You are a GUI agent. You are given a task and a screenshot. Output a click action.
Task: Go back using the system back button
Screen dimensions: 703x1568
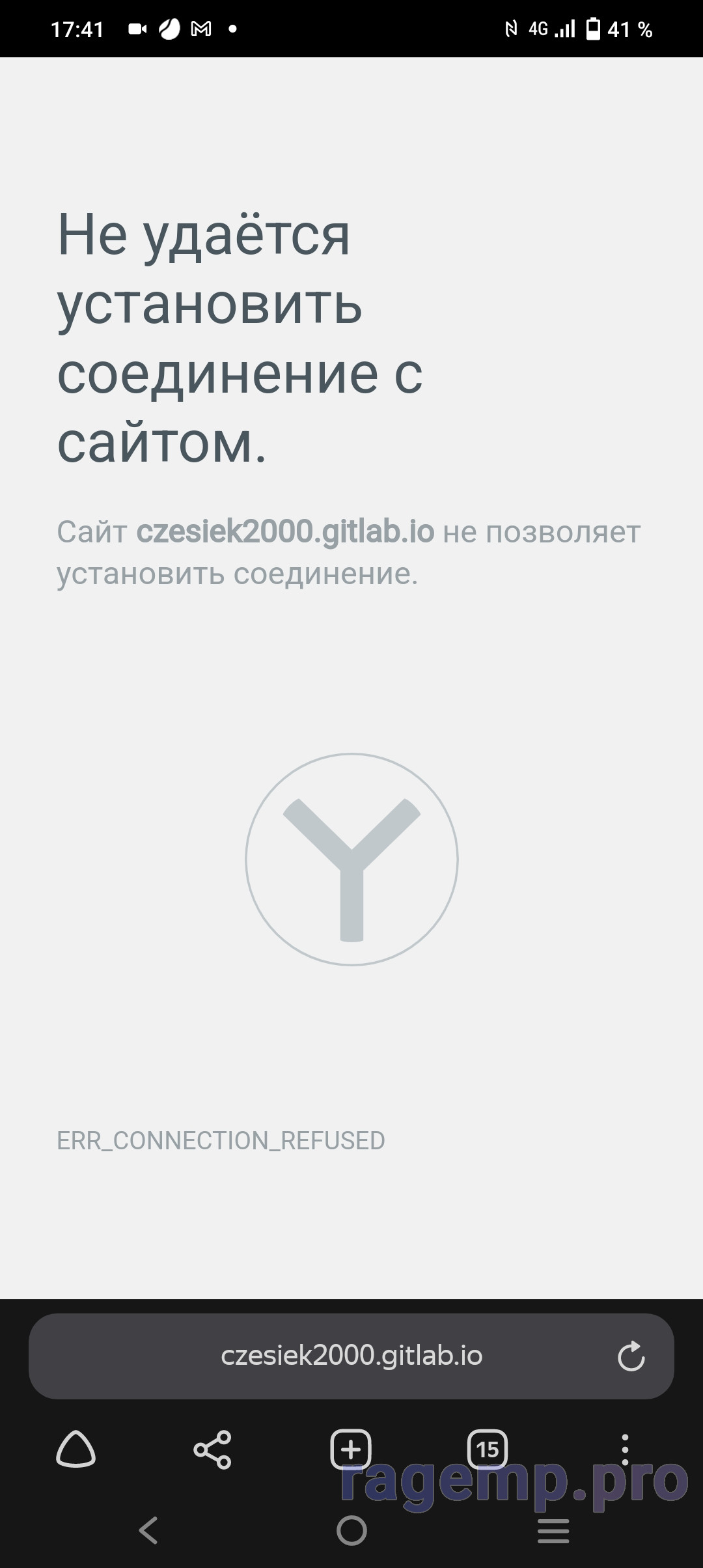click(149, 1530)
